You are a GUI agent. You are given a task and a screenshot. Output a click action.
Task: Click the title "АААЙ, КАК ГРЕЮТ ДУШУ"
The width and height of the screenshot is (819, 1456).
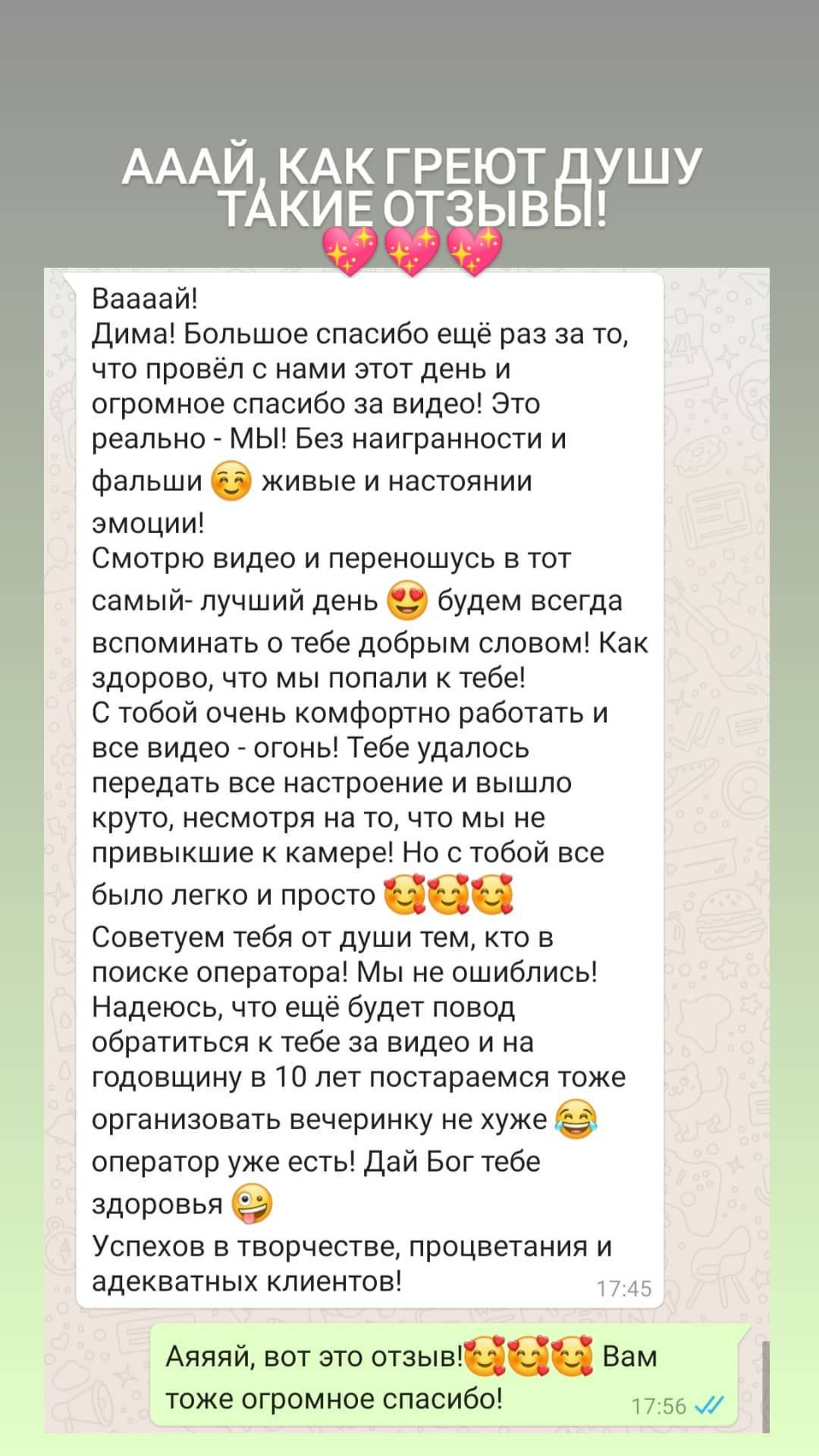(411, 167)
